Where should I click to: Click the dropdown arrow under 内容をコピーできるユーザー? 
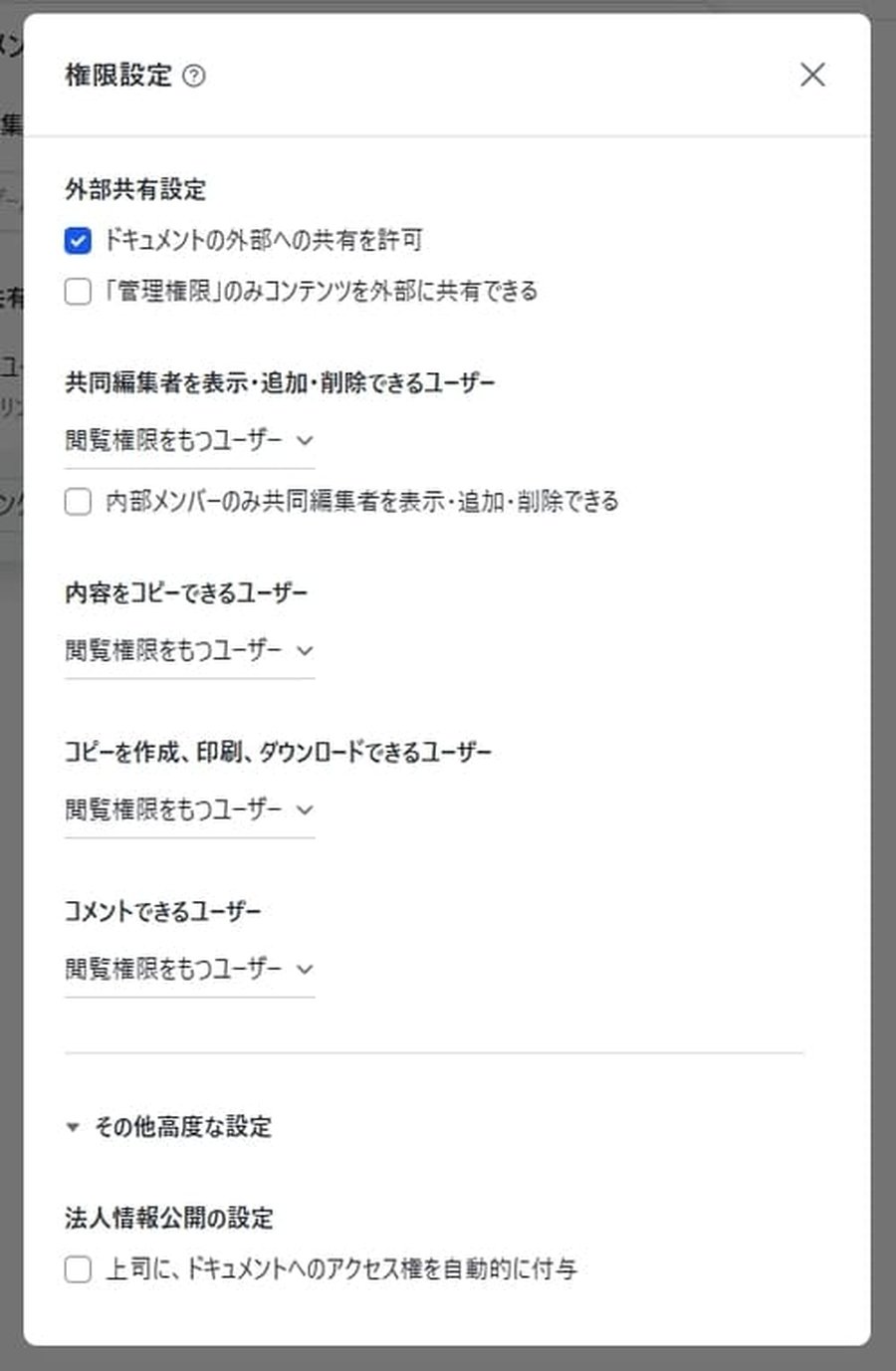(x=306, y=650)
